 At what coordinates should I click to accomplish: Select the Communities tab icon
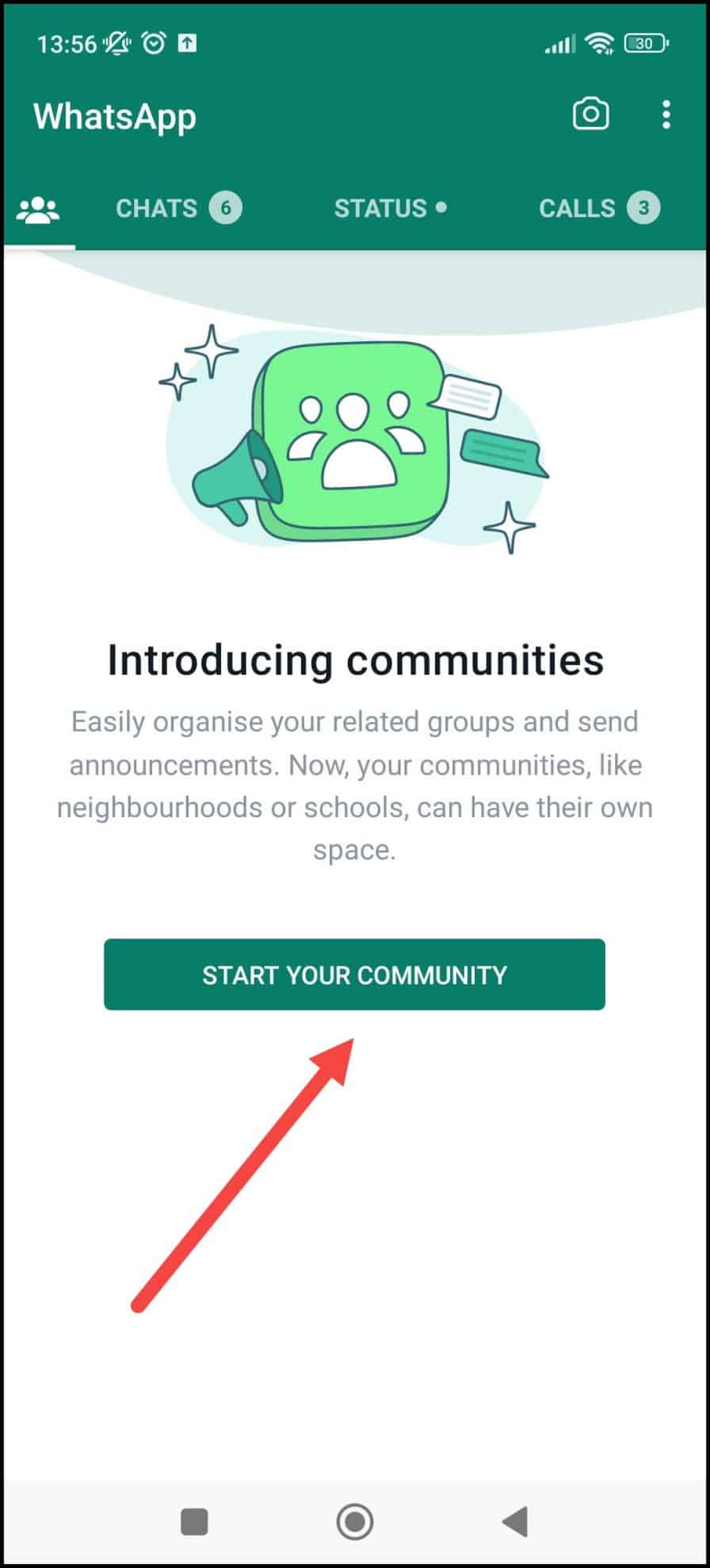pos(38,209)
